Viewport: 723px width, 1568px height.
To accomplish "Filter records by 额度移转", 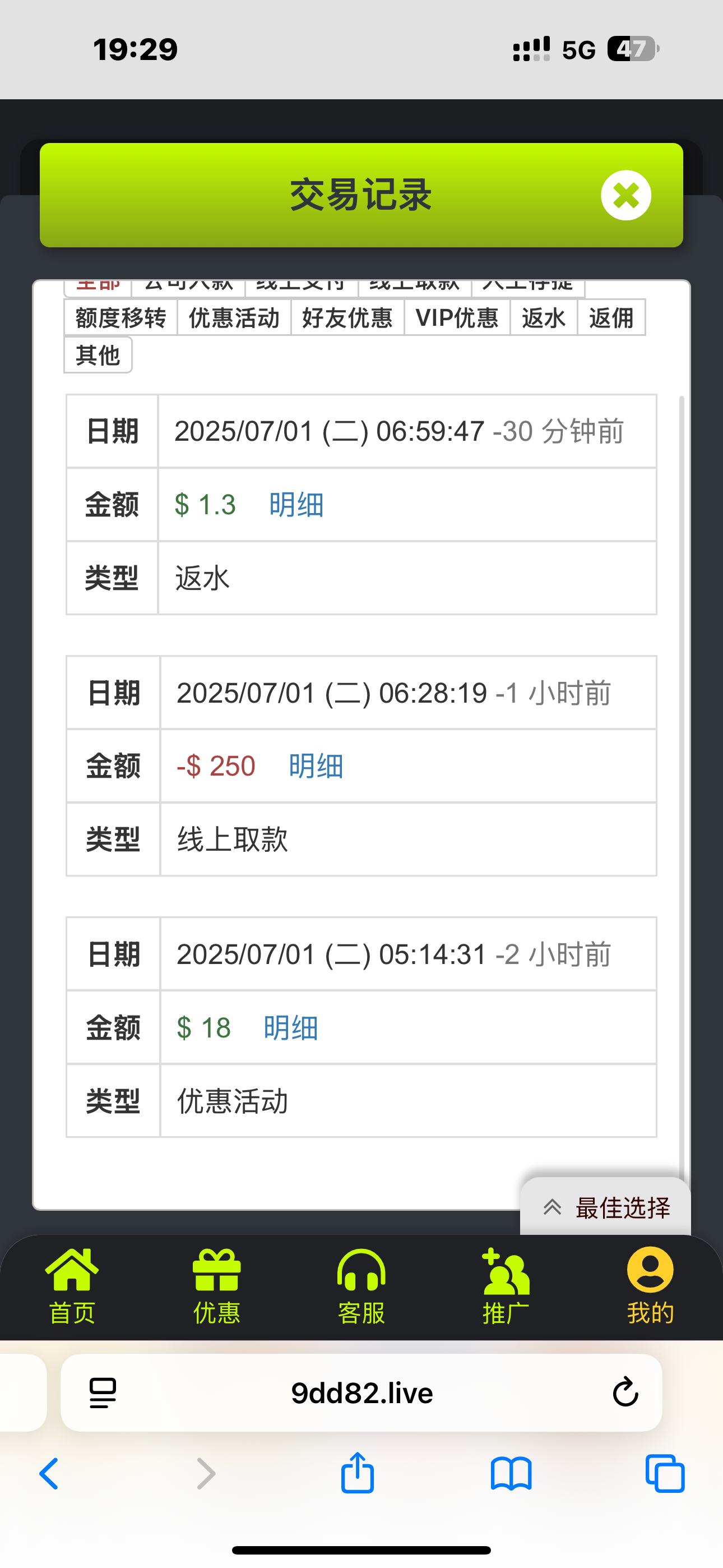I will point(121,318).
